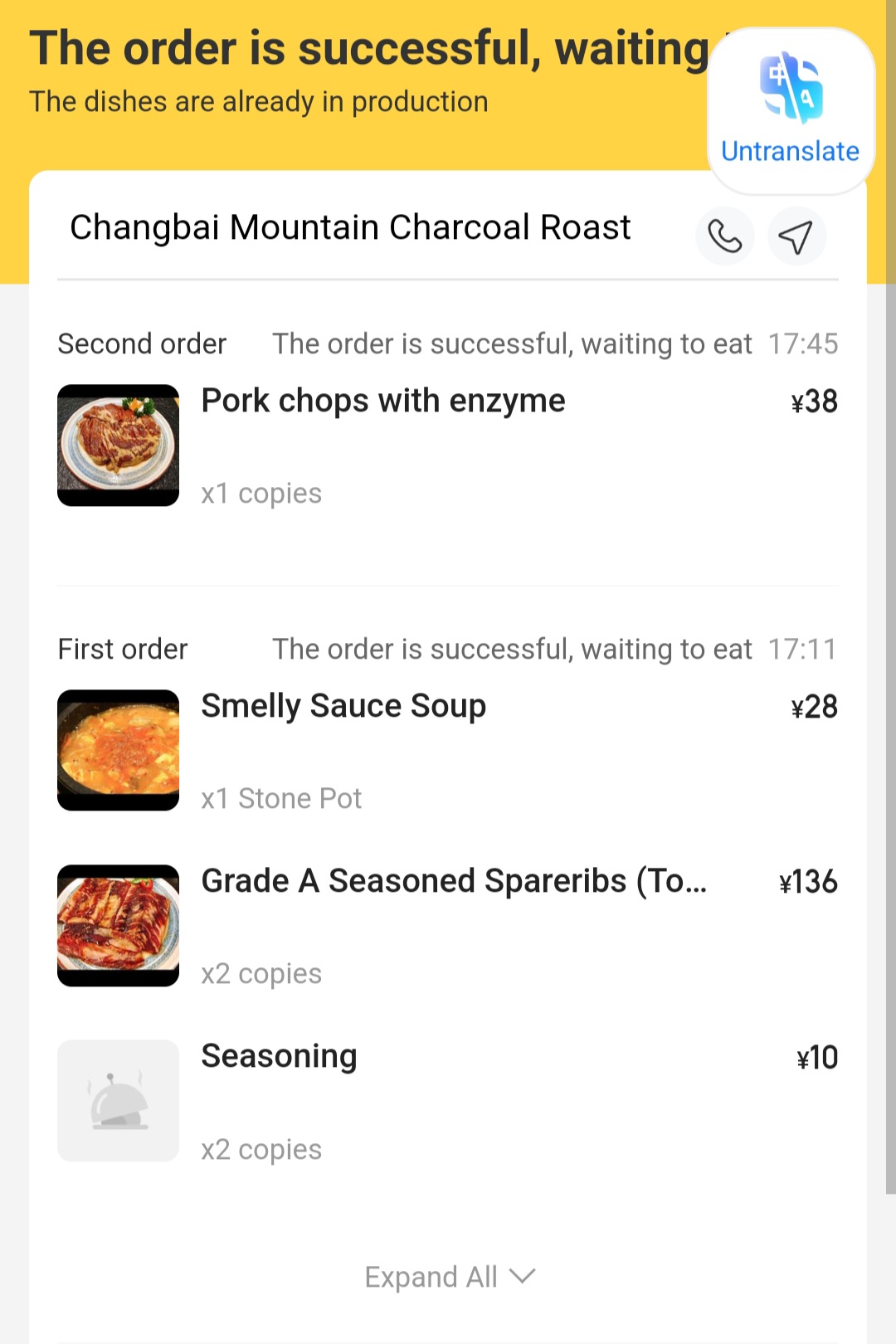This screenshot has height=1344, width=896.
Task: Select the cloche icon on the Seasoning item
Action: point(117,1101)
